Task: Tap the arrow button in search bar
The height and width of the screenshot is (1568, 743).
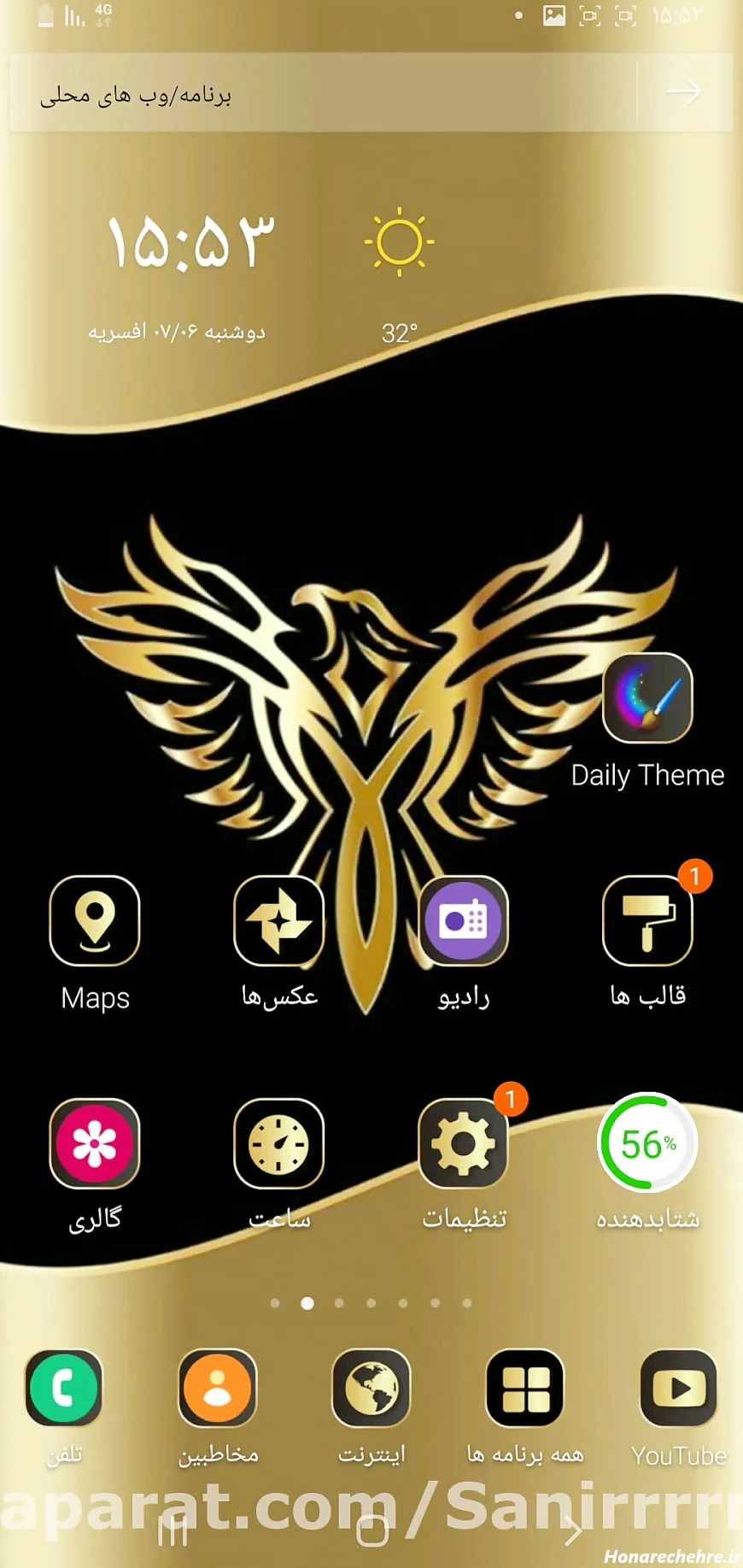Action: [x=684, y=92]
